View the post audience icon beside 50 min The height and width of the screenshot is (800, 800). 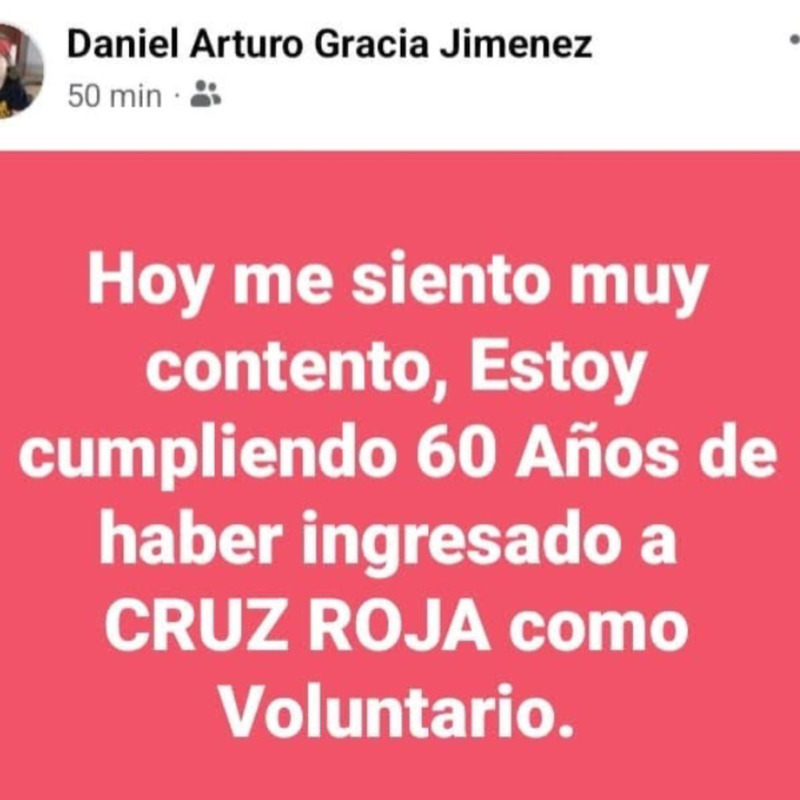[x=205, y=94]
